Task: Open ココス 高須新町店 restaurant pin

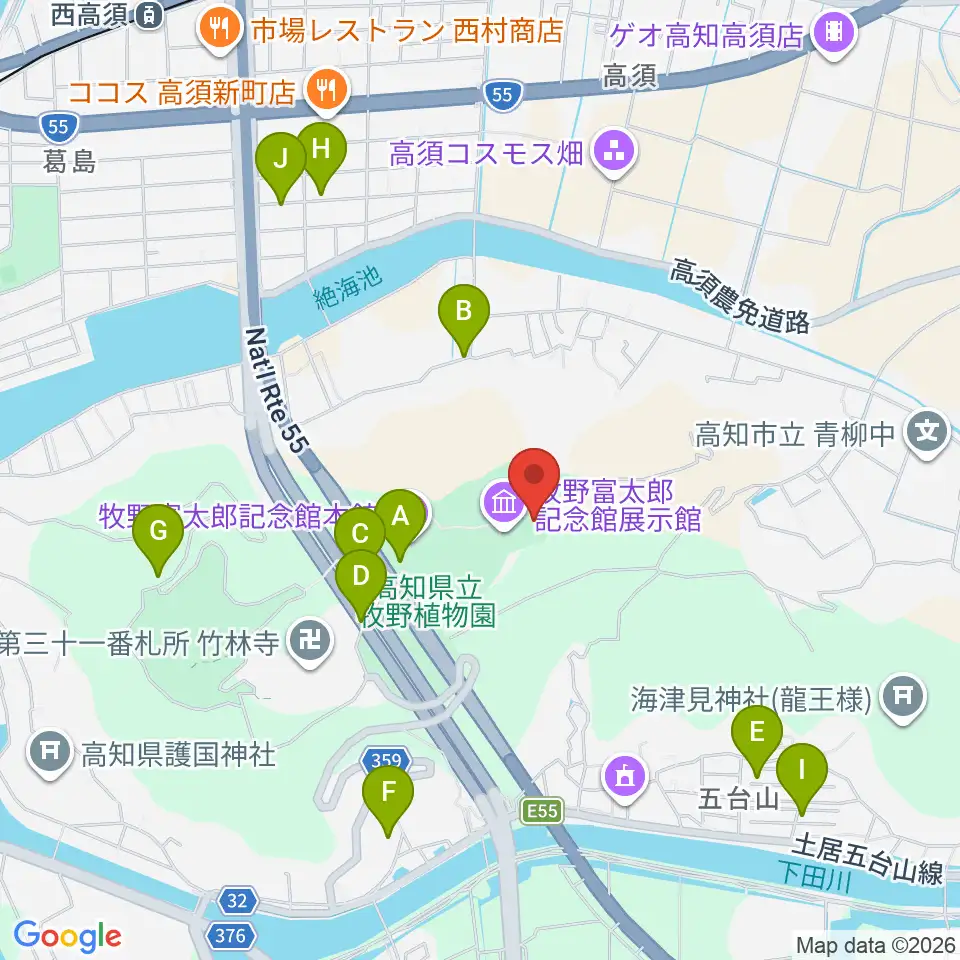Action: [328, 92]
